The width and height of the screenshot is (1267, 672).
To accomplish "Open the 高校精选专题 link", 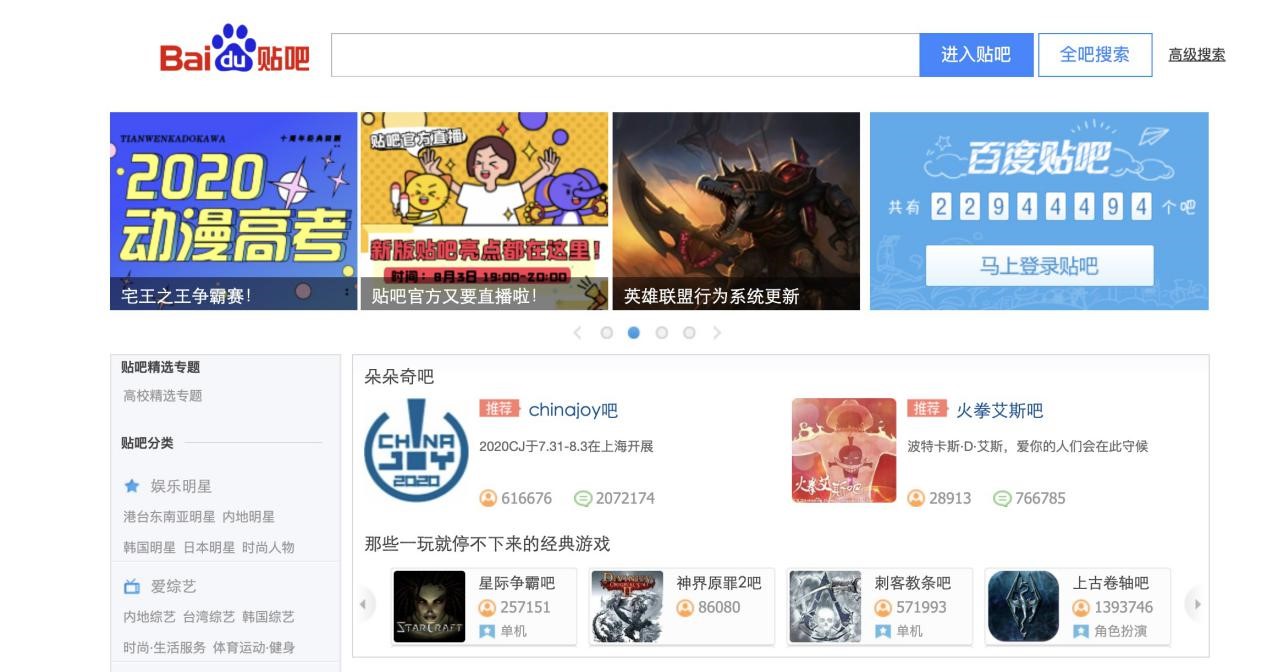I will (x=163, y=396).
